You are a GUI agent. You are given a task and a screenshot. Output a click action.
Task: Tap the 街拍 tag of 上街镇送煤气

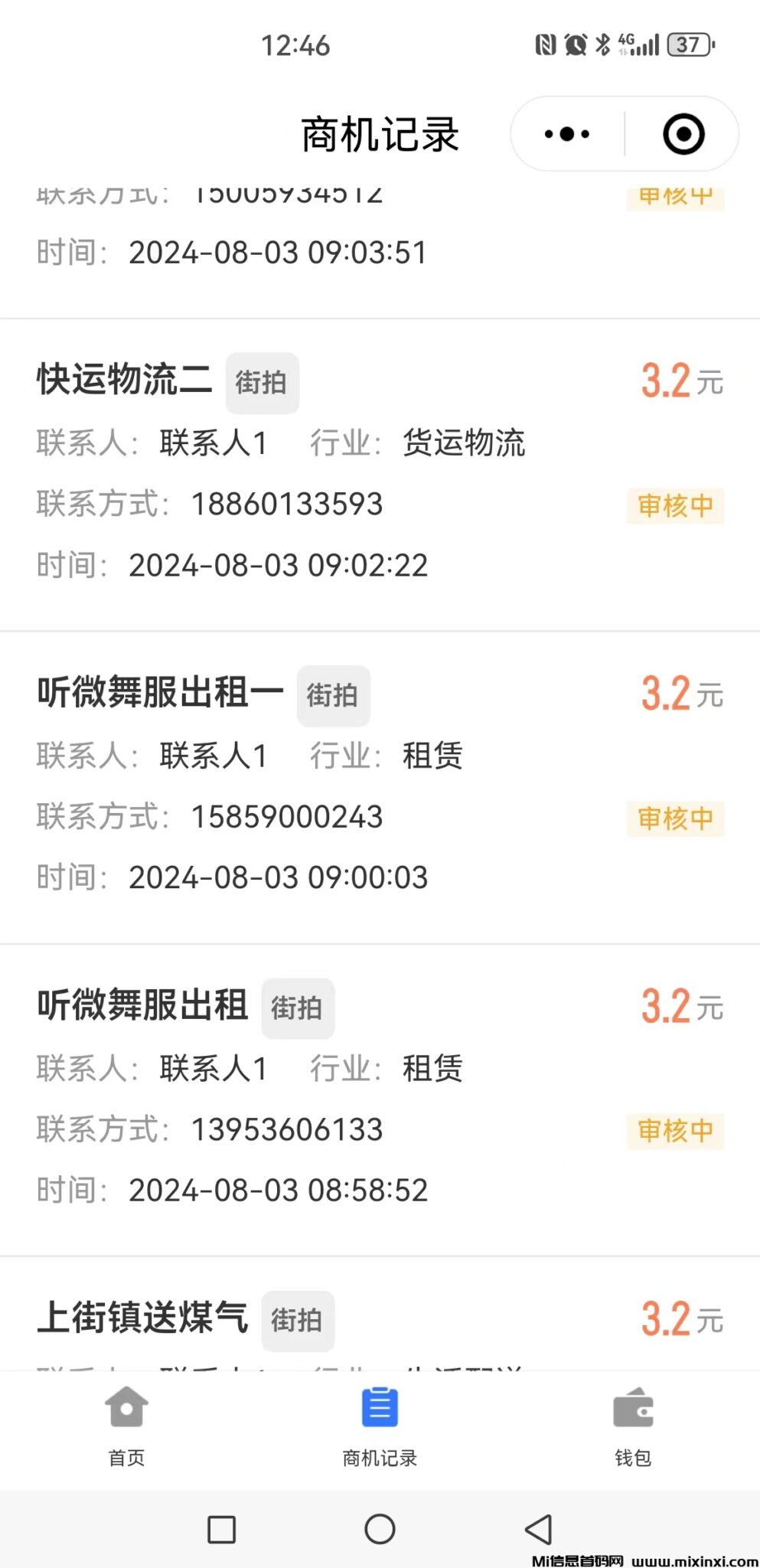pyautogui.click(x=298, y=1321)
